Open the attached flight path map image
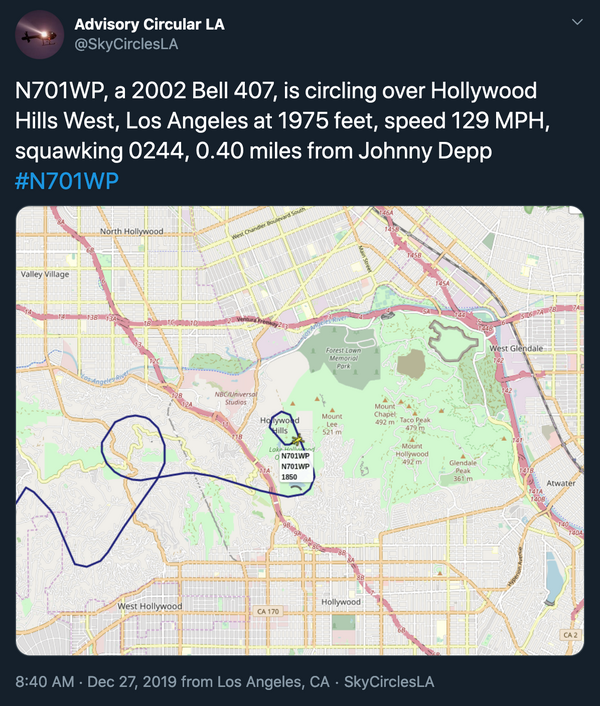600x706 pixels. 300,430
